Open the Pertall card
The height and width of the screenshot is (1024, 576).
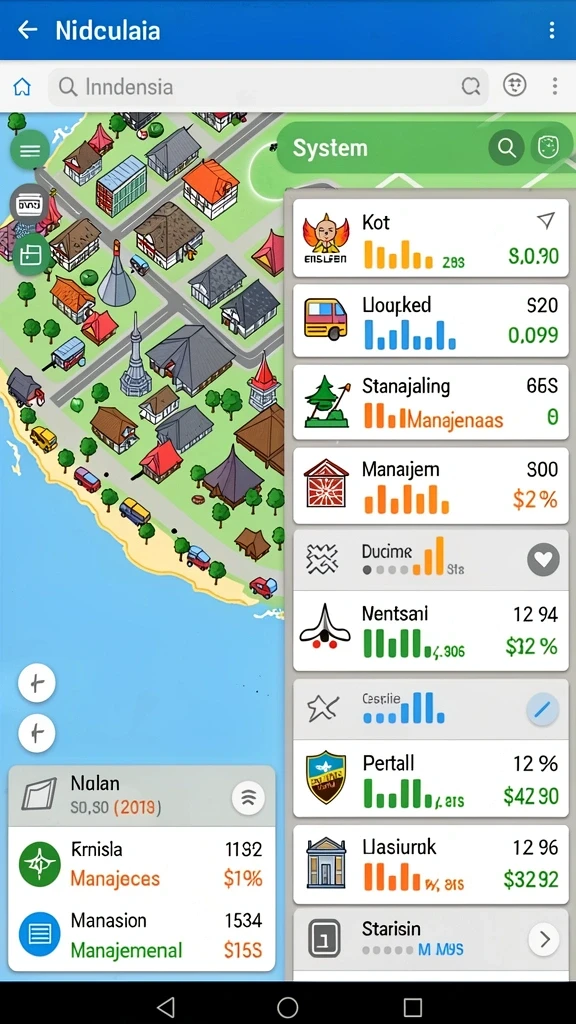[x=431, y=779]
